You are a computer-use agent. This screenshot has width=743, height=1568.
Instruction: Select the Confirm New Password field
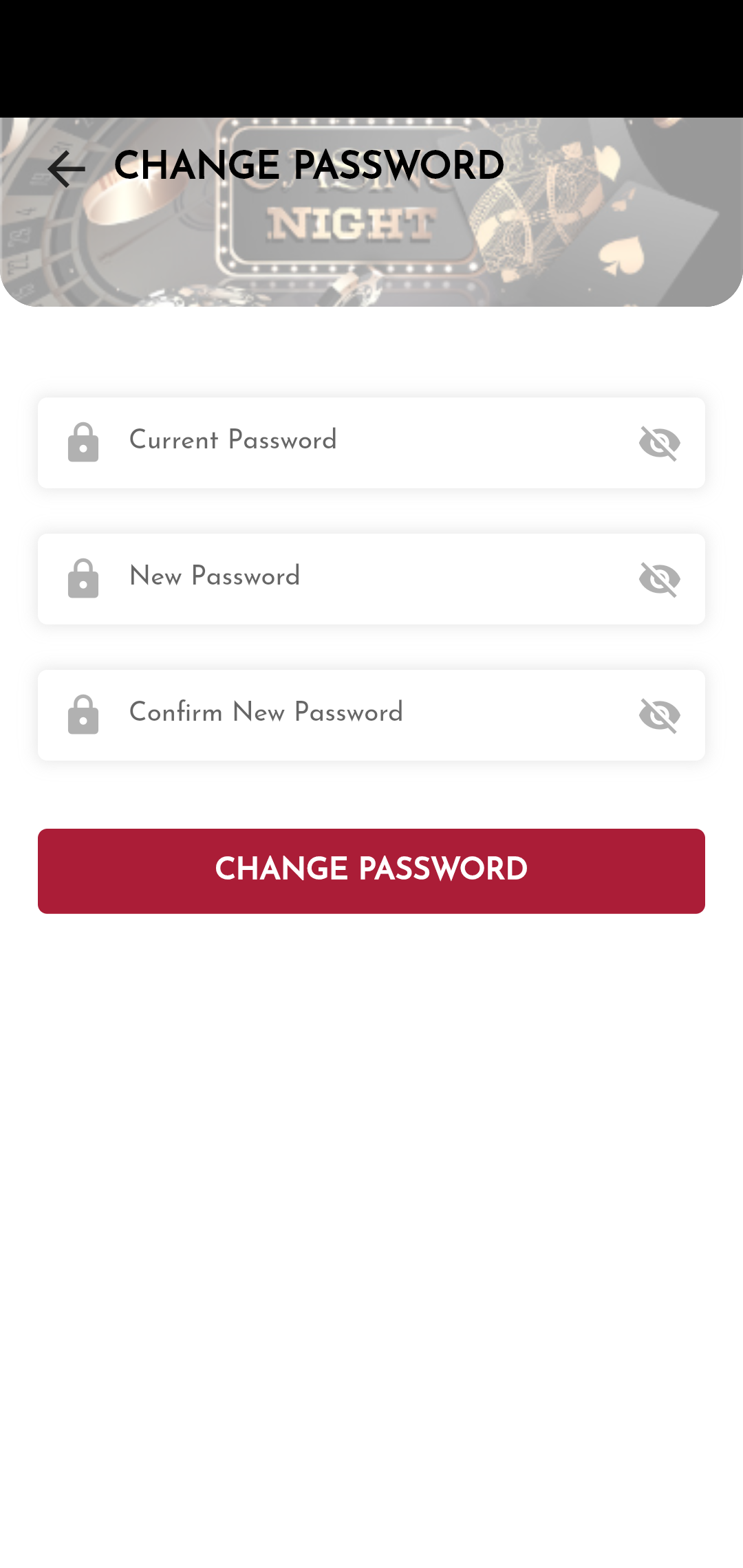pos(358,714)
